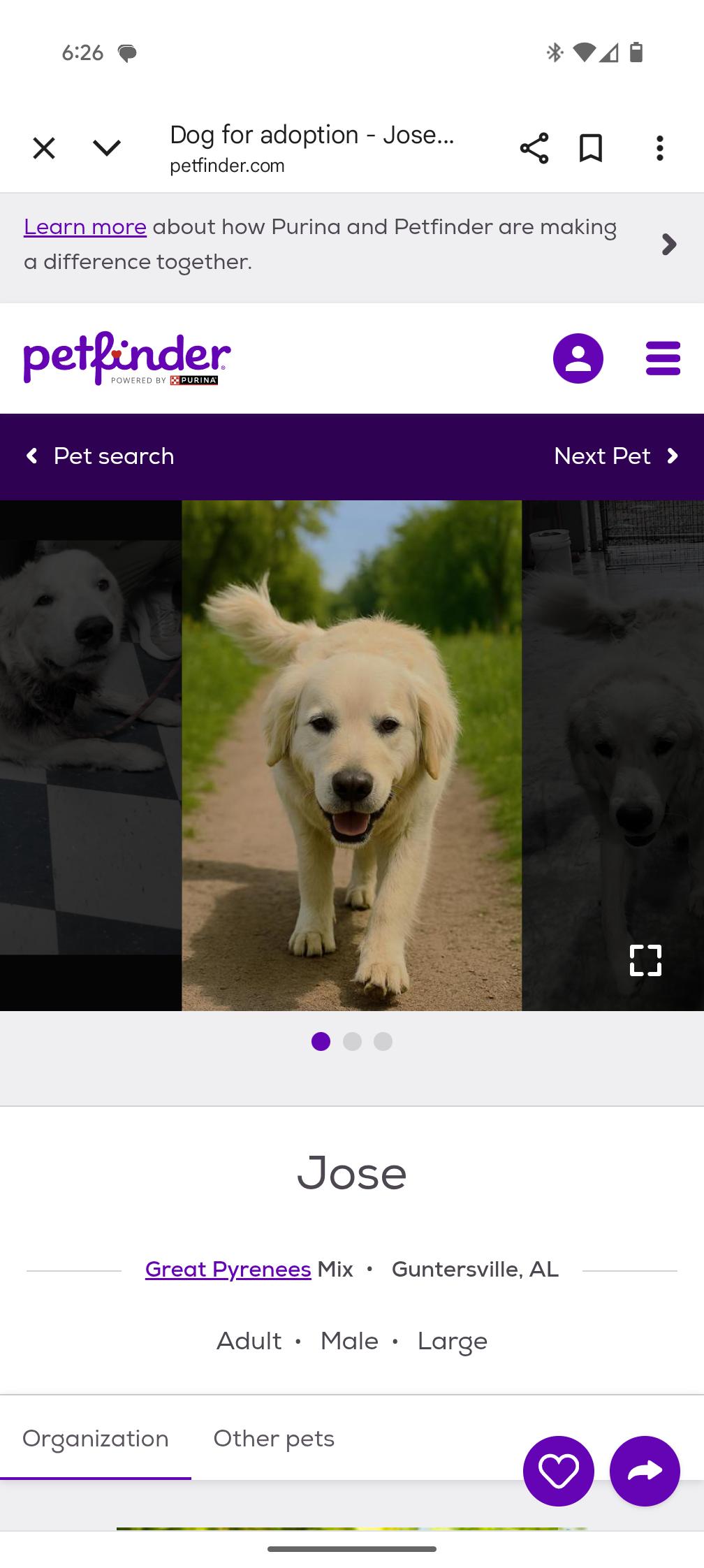Go back to Pet search
The height and width of the screenshot is (1568, 704).
click(x=100, y=456)
